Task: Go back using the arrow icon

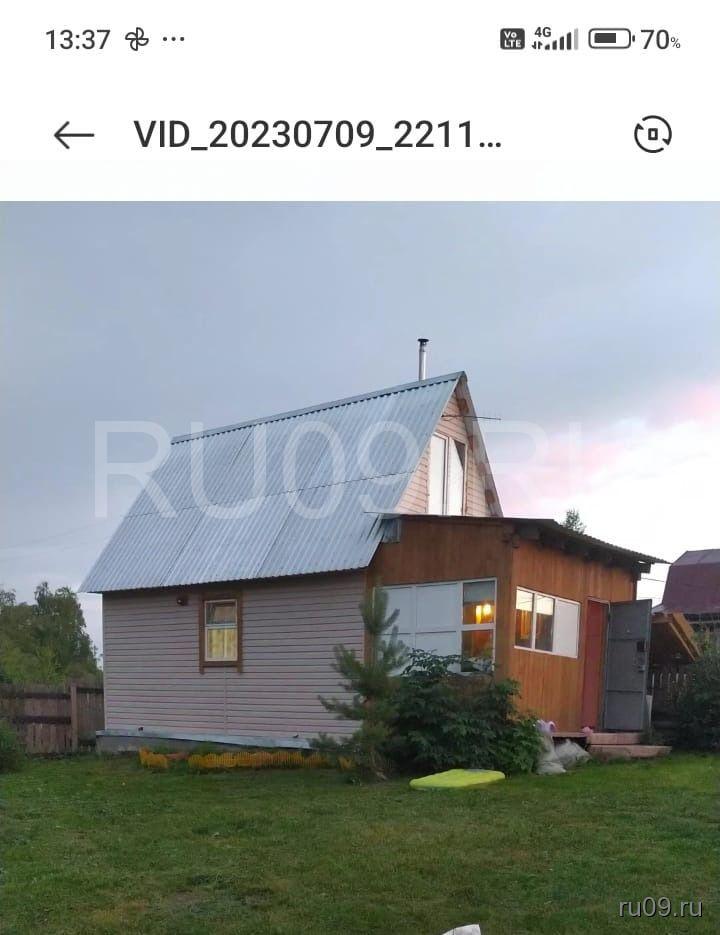Action: 74,135
